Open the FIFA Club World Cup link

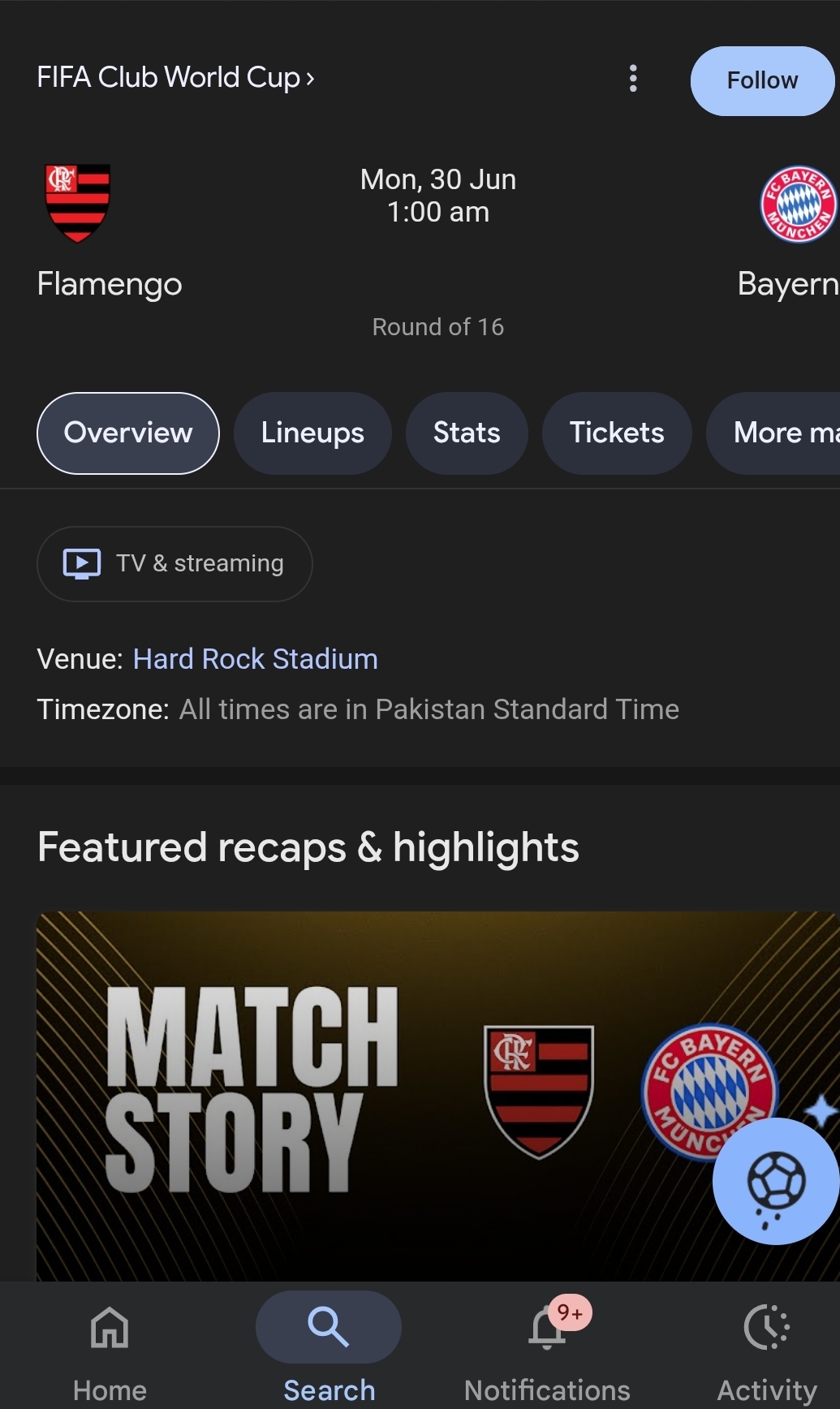click(175, 78)
